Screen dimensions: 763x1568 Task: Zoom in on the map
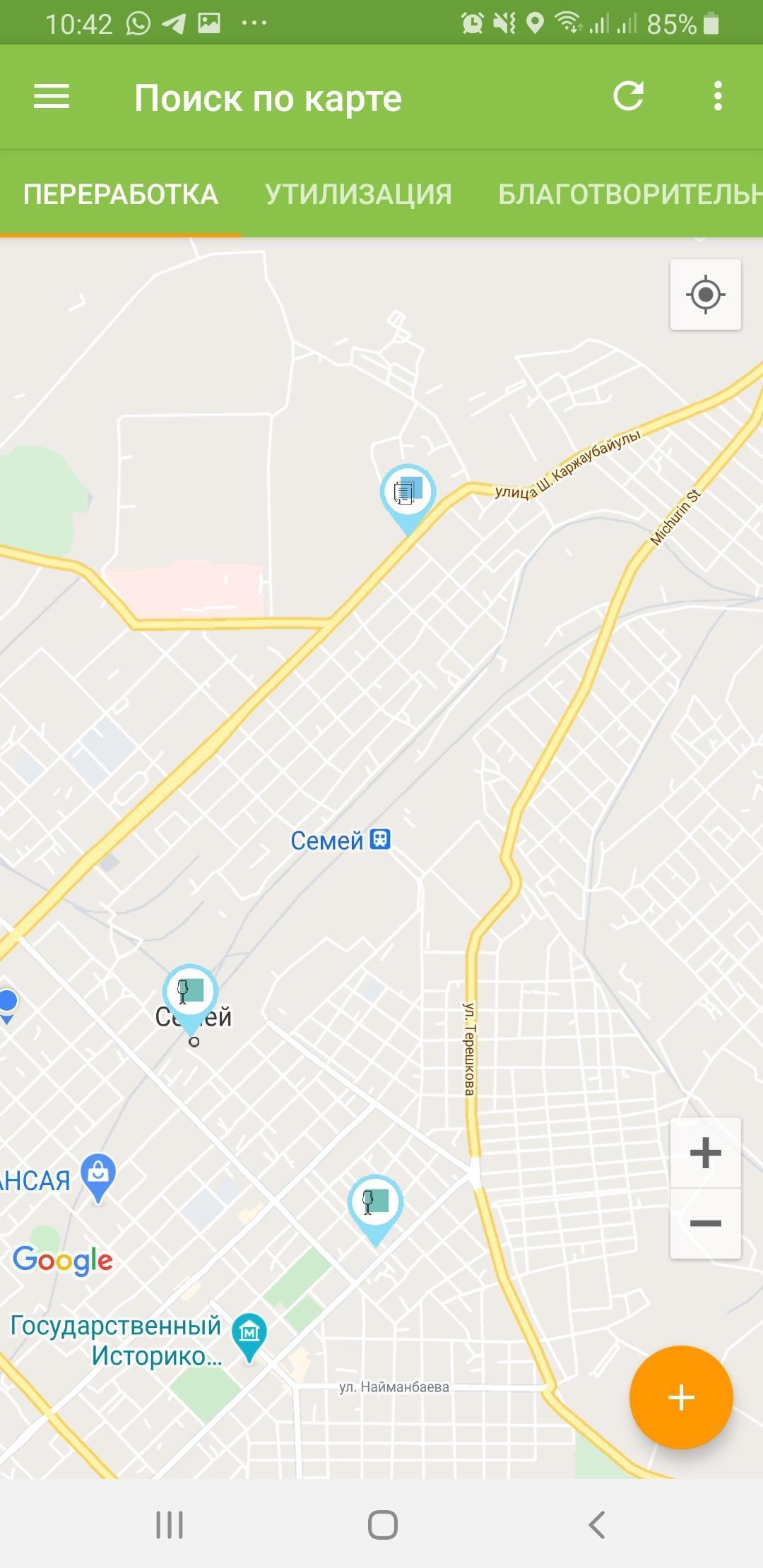pyautogui.click(x=705, y=1153)
